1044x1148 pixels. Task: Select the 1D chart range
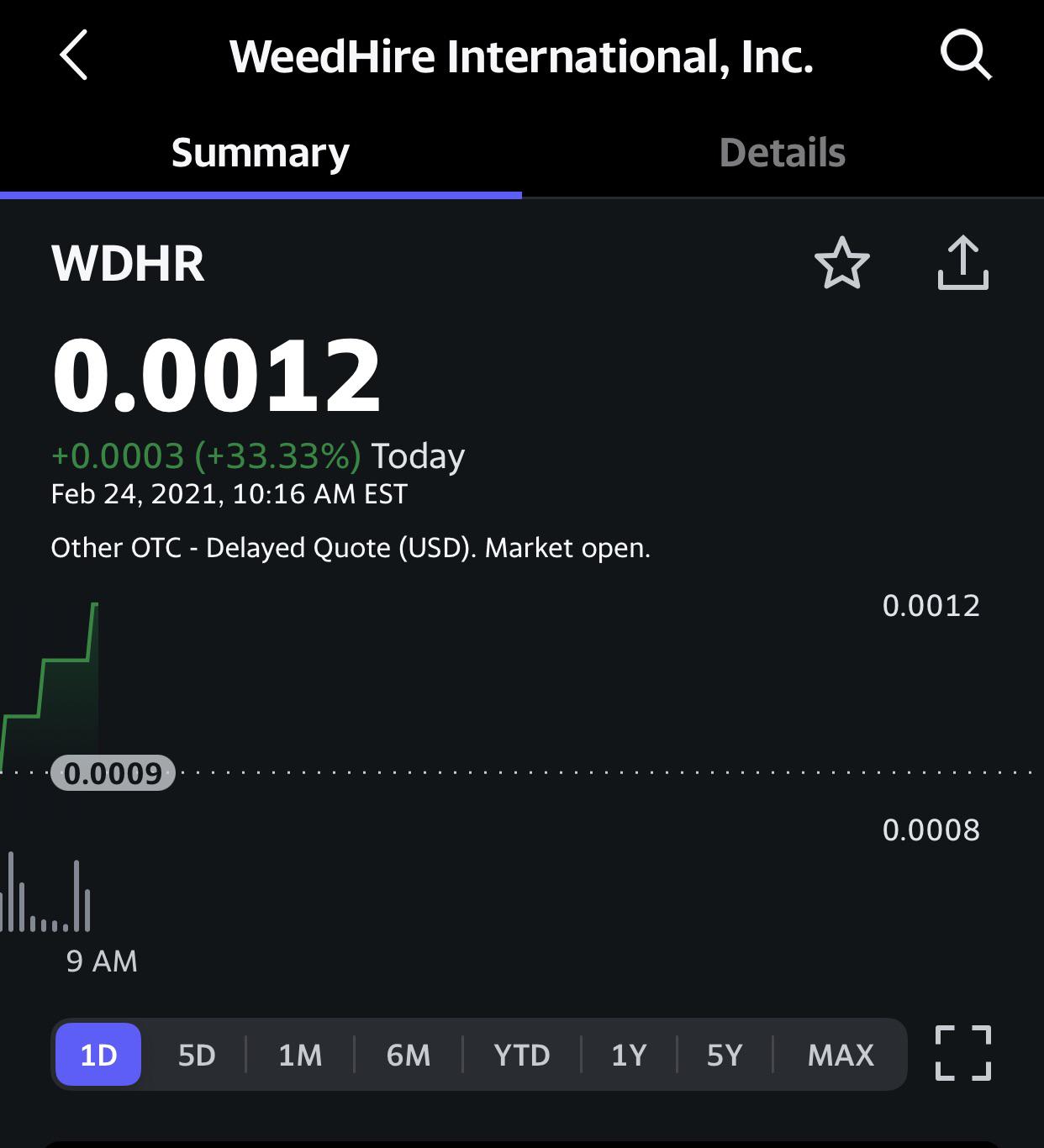click(x=98, y=1055)
